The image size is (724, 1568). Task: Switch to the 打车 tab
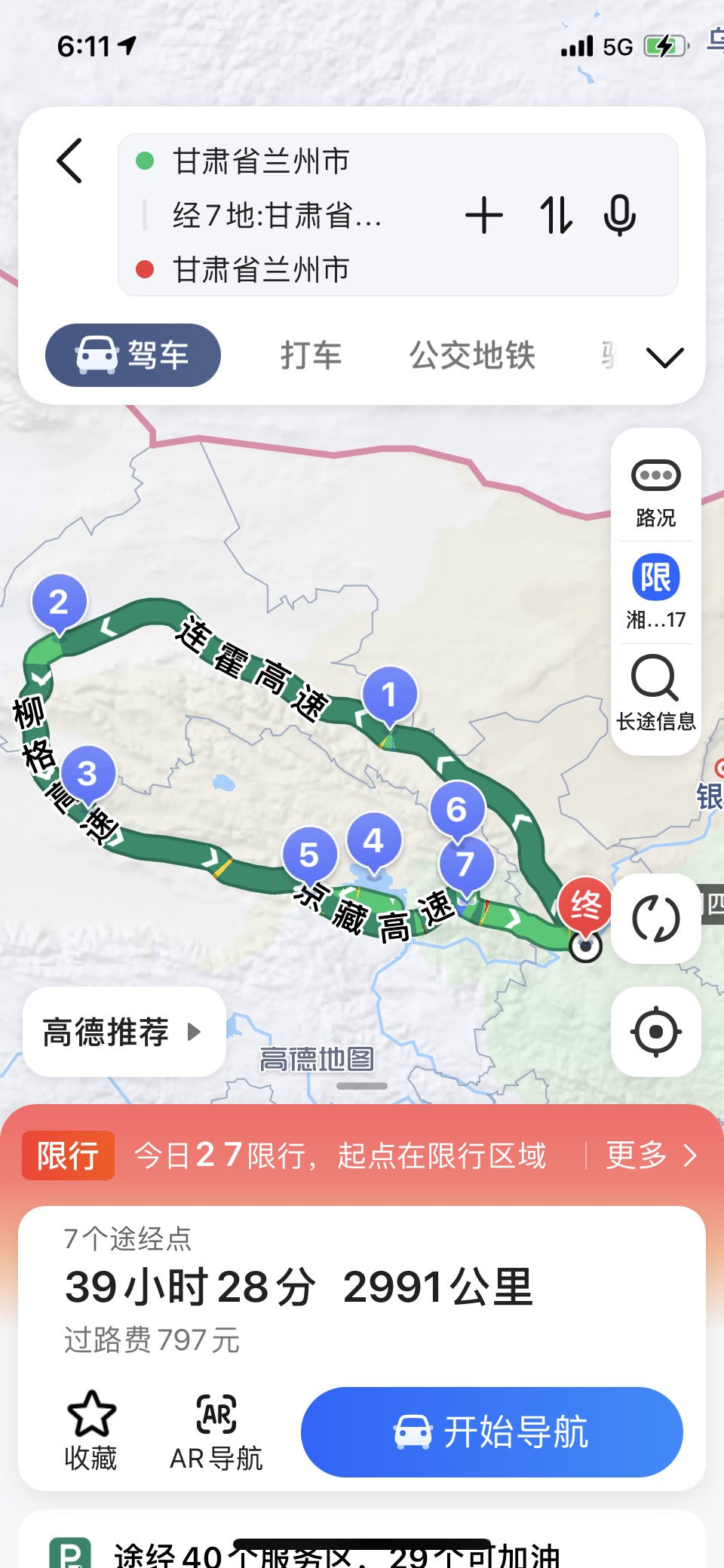311,355
